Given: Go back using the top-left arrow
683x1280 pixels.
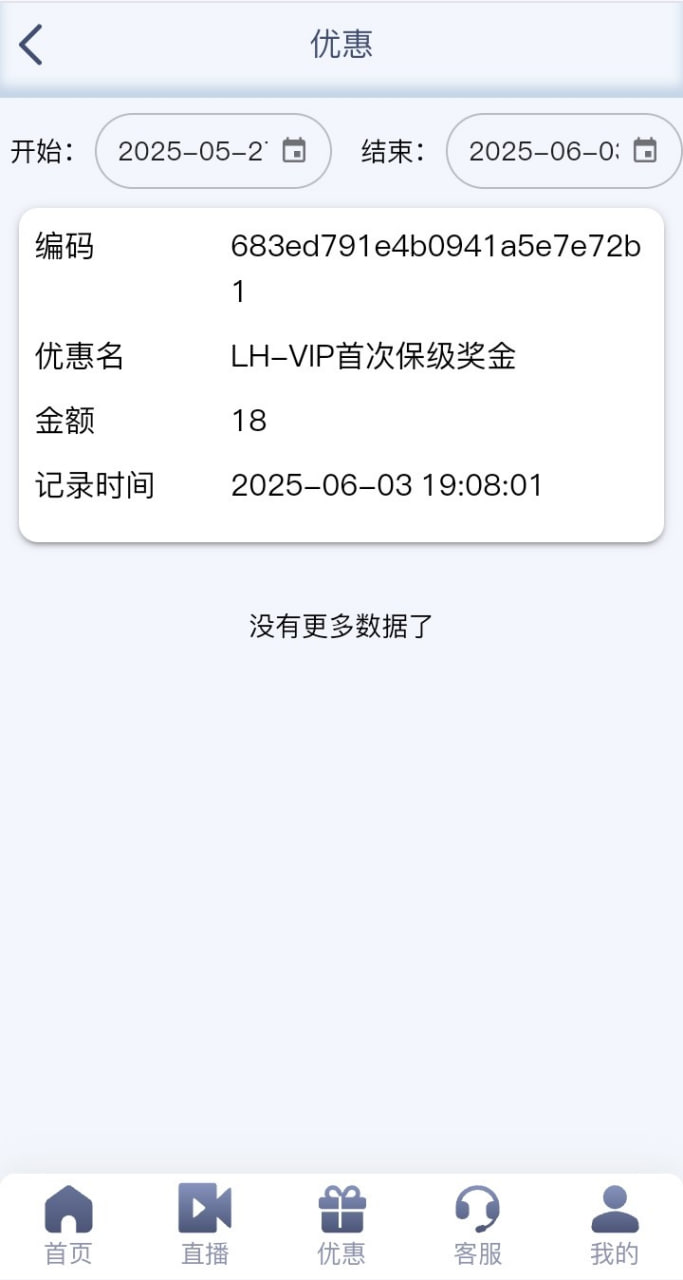Looking at the screenshot, I should coord(32,45).
